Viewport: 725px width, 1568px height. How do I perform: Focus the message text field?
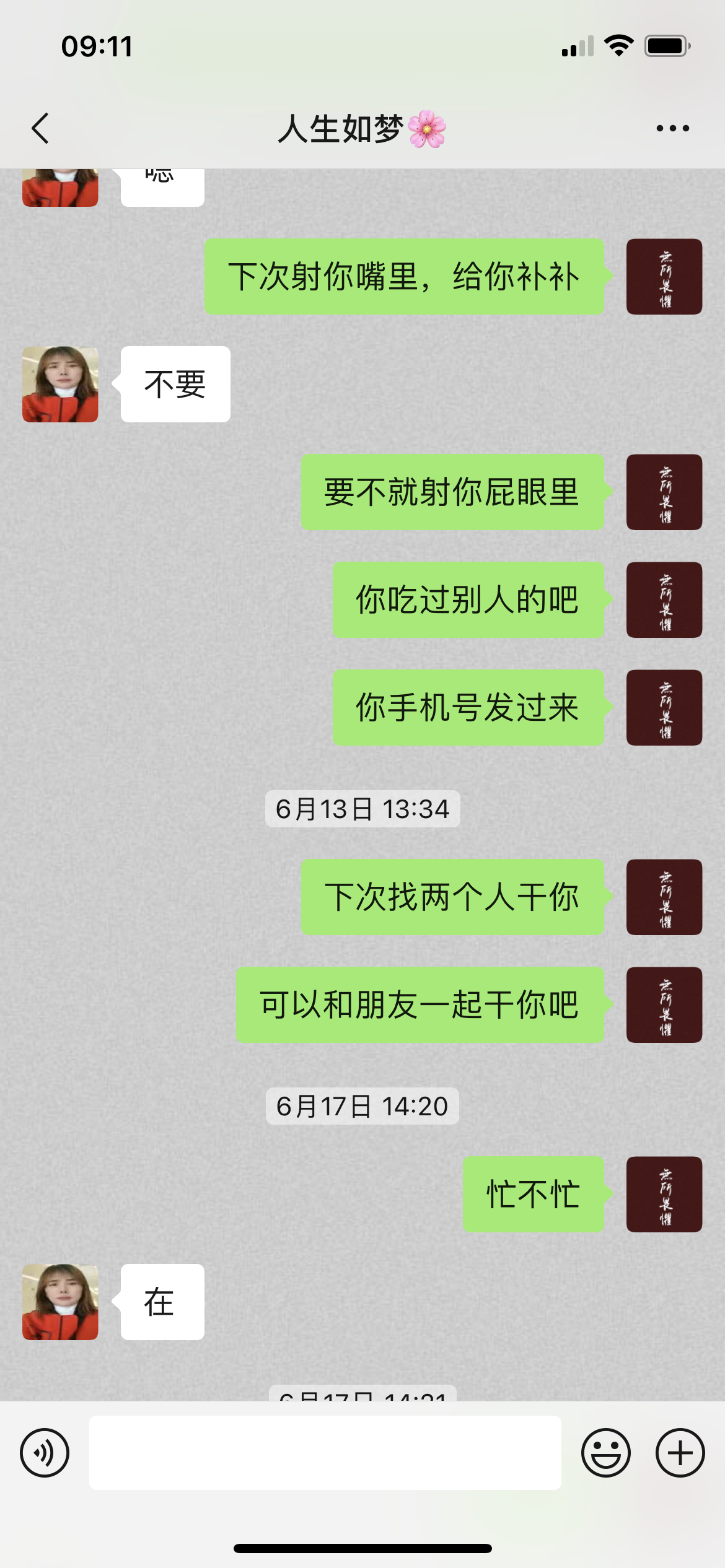325,1452
